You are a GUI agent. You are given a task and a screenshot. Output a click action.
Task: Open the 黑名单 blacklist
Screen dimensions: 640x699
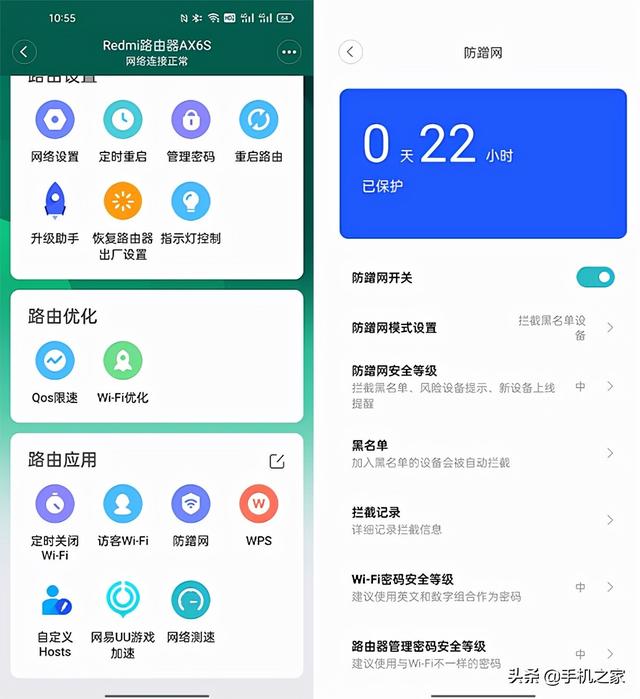tap(482, 453)
